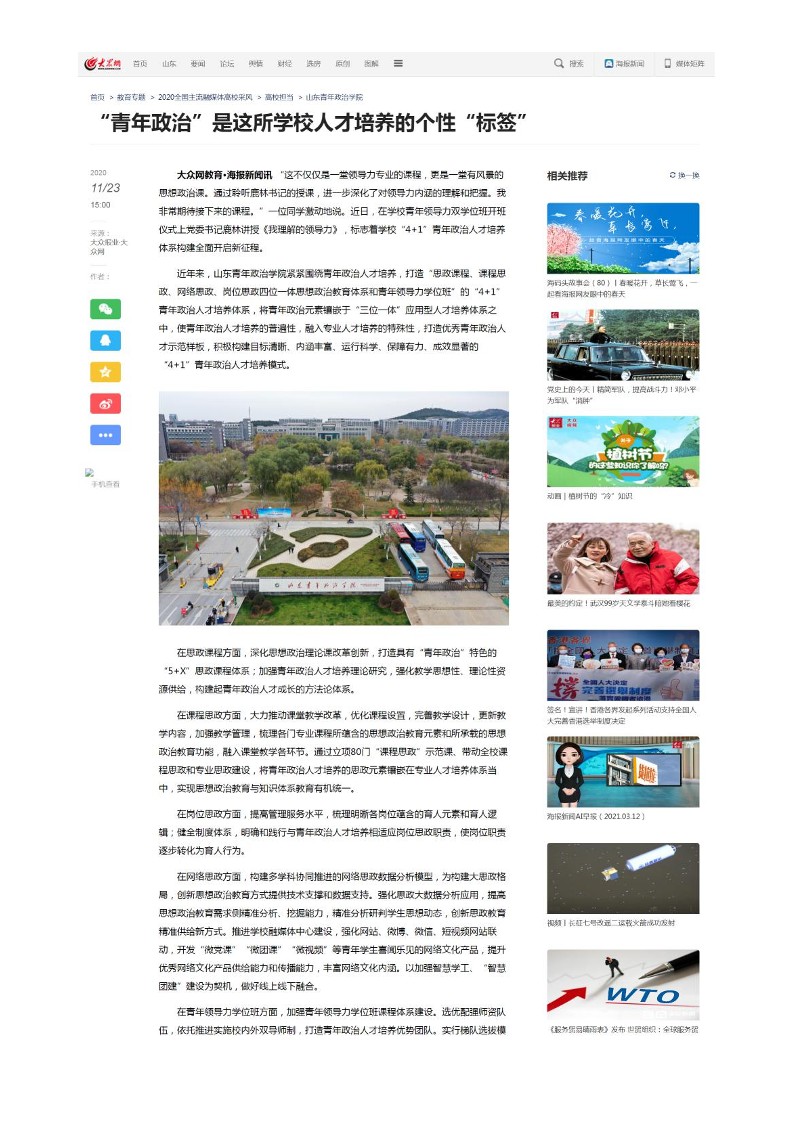Open 海报新闻 in the top bar
The image size is (794, 1123).
(x=624, y=64)
